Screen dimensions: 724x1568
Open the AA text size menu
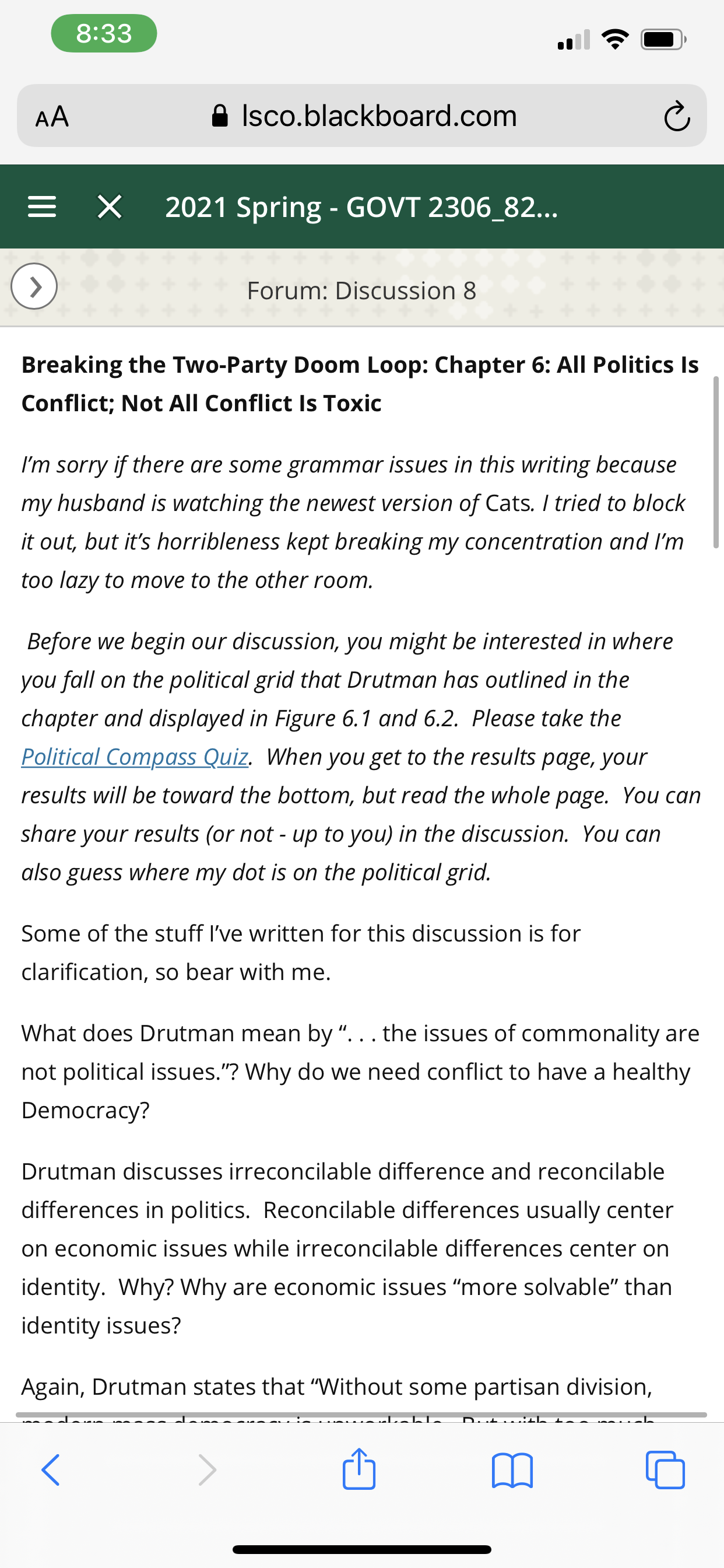(52, 116)
